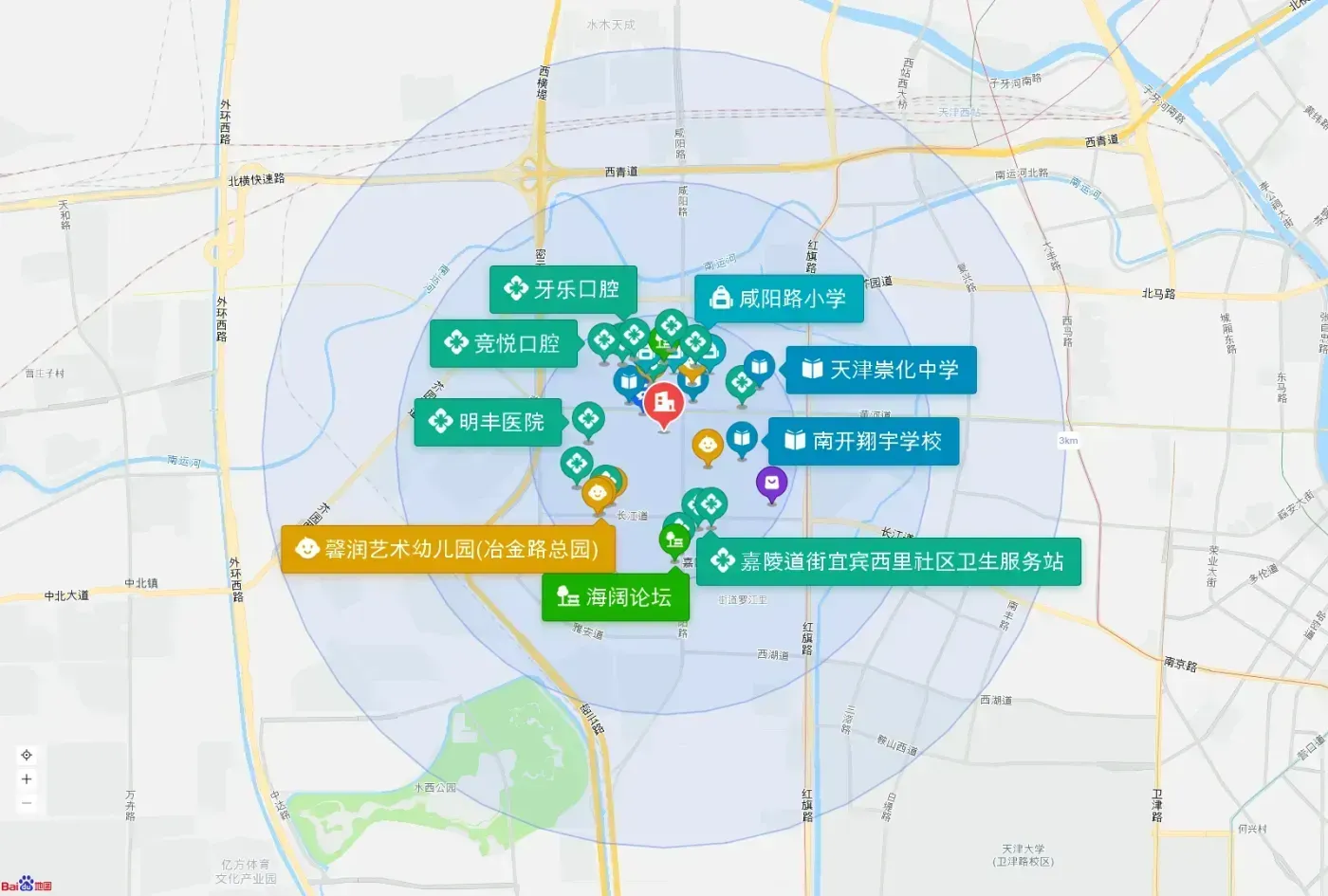Tap the 明丰医院 hospital label
1328x896 pixels.
pos(489,422)
